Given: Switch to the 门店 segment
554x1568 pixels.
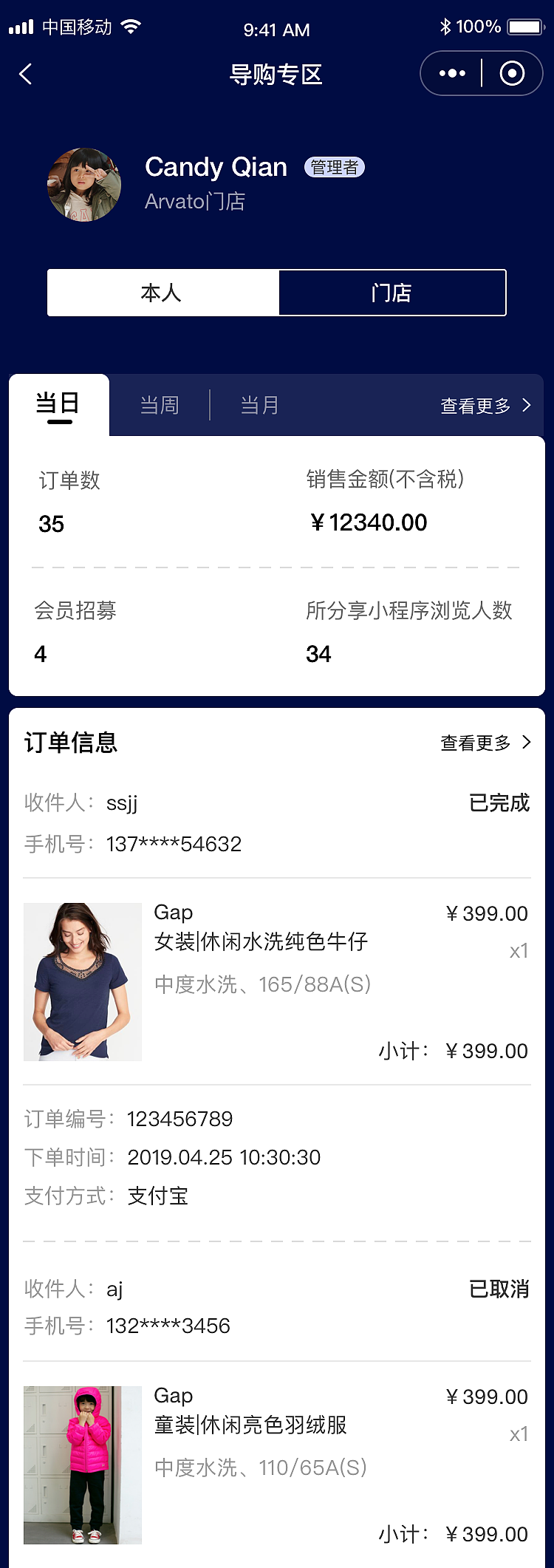Looking at the screenshot, I should (391, 293).
